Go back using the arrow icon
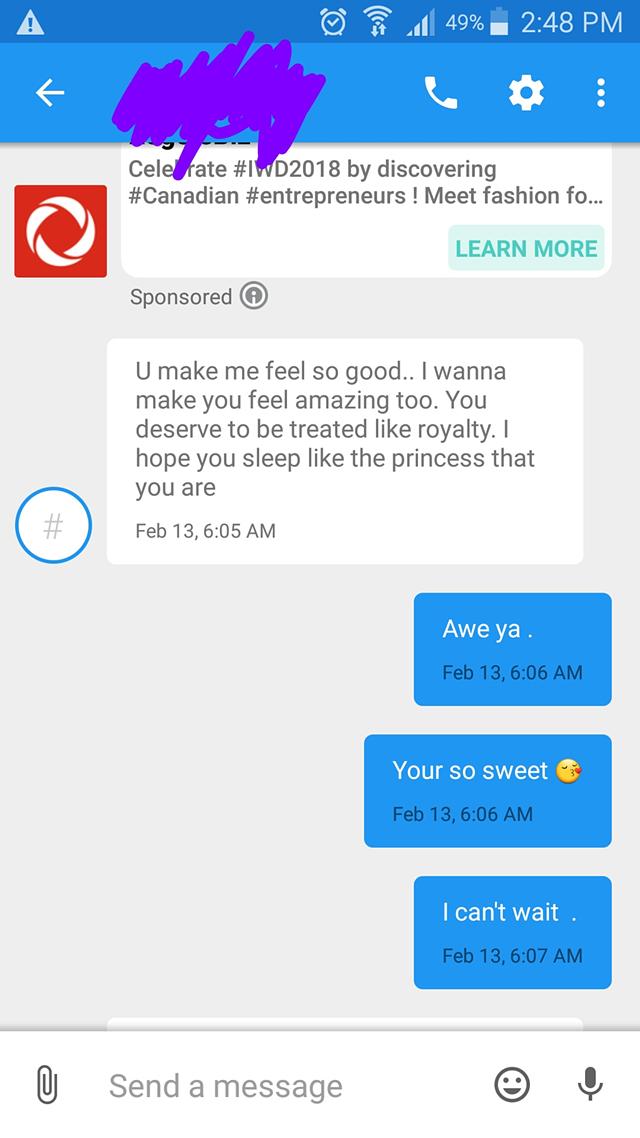 tap(50, 93)
